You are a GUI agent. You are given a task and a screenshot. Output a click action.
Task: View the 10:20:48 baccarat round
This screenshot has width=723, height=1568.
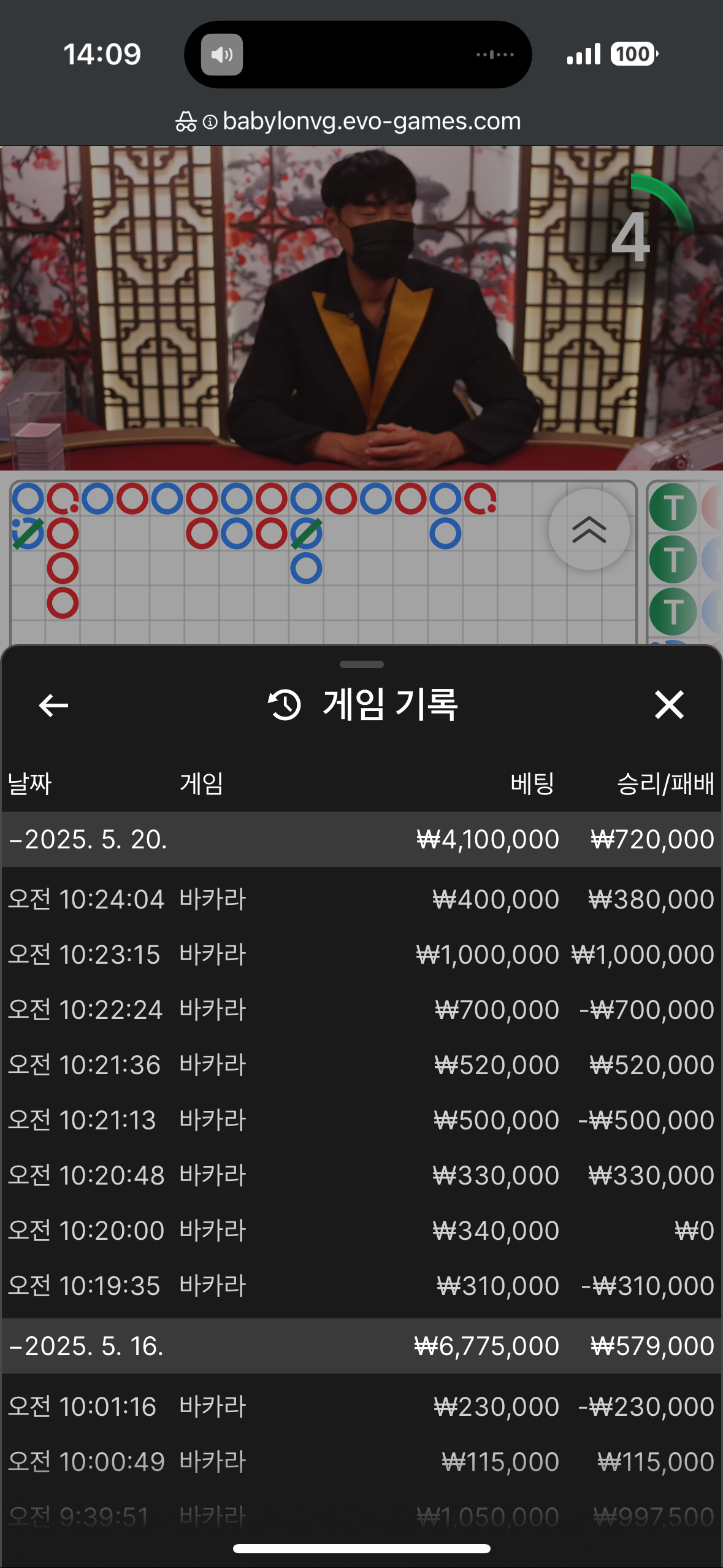click(x=361, y=1175)
